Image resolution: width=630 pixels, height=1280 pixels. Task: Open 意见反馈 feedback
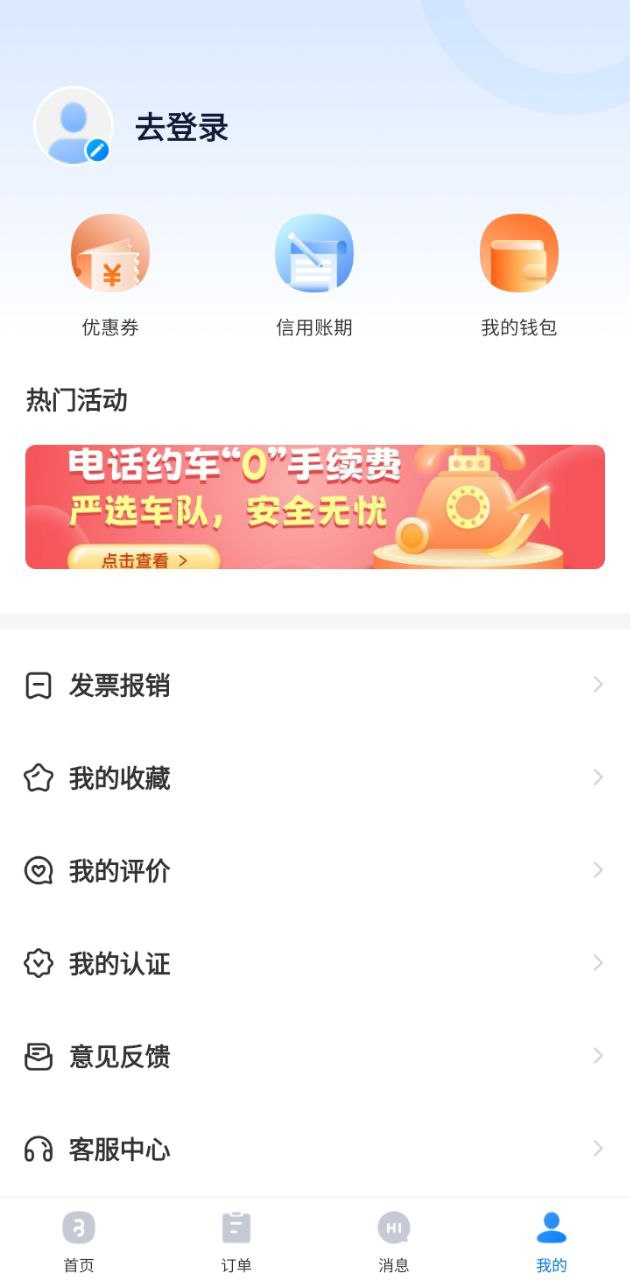[x=315, y=1056]
